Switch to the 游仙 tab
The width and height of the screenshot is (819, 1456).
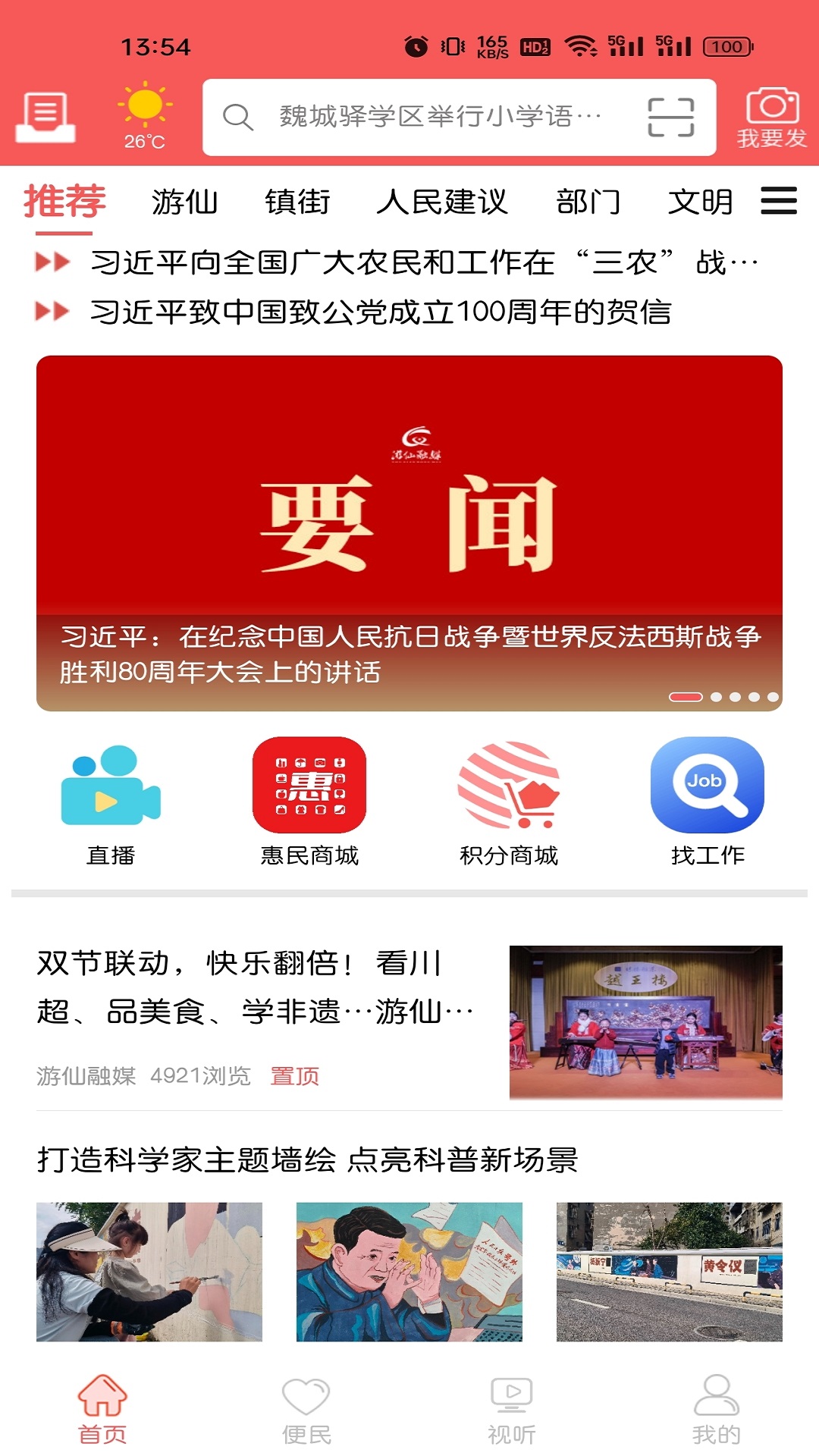click(x=184, y=202)
